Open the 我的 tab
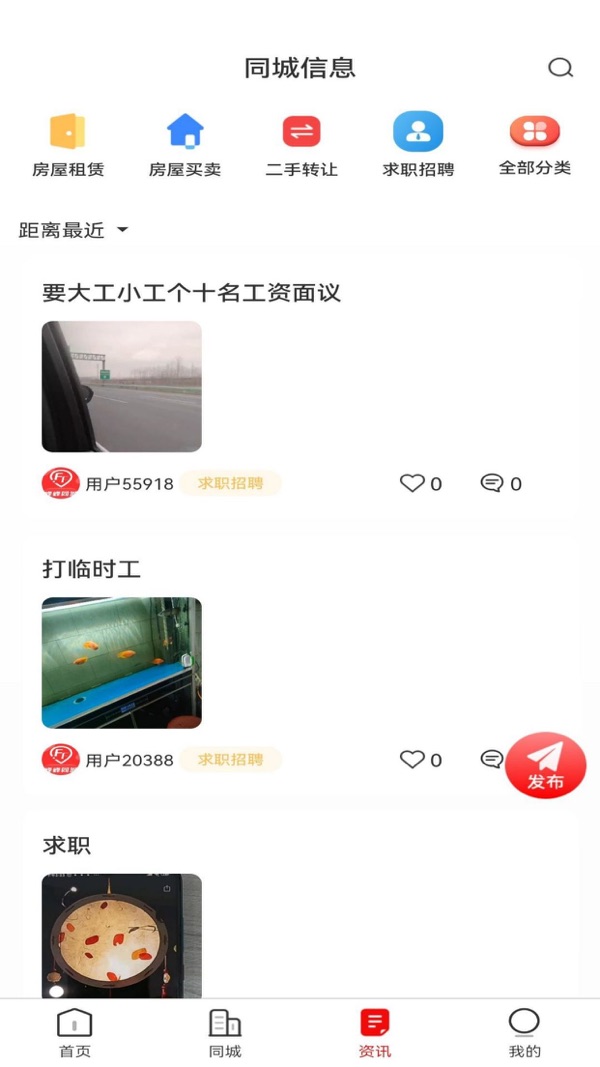Viewport: 600px width, 1067px height. coord(524,1033)
